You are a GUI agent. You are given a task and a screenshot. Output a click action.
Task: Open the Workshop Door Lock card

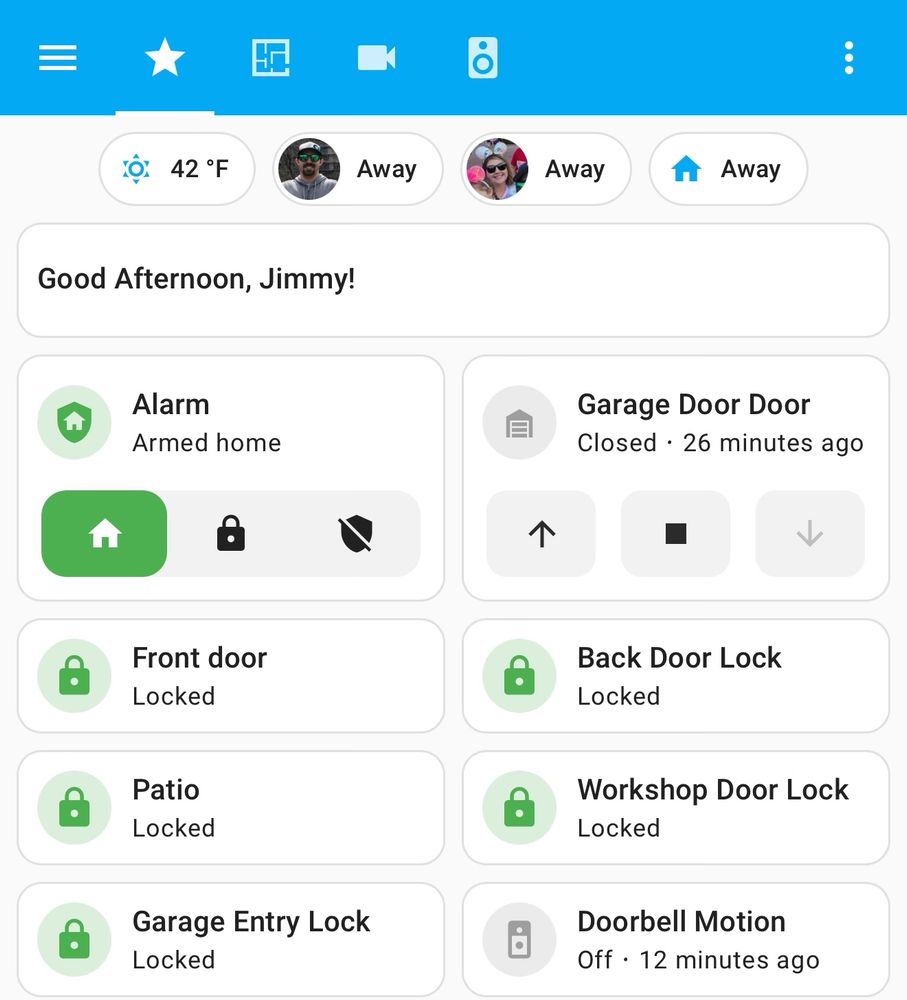(x=676, y=808)
